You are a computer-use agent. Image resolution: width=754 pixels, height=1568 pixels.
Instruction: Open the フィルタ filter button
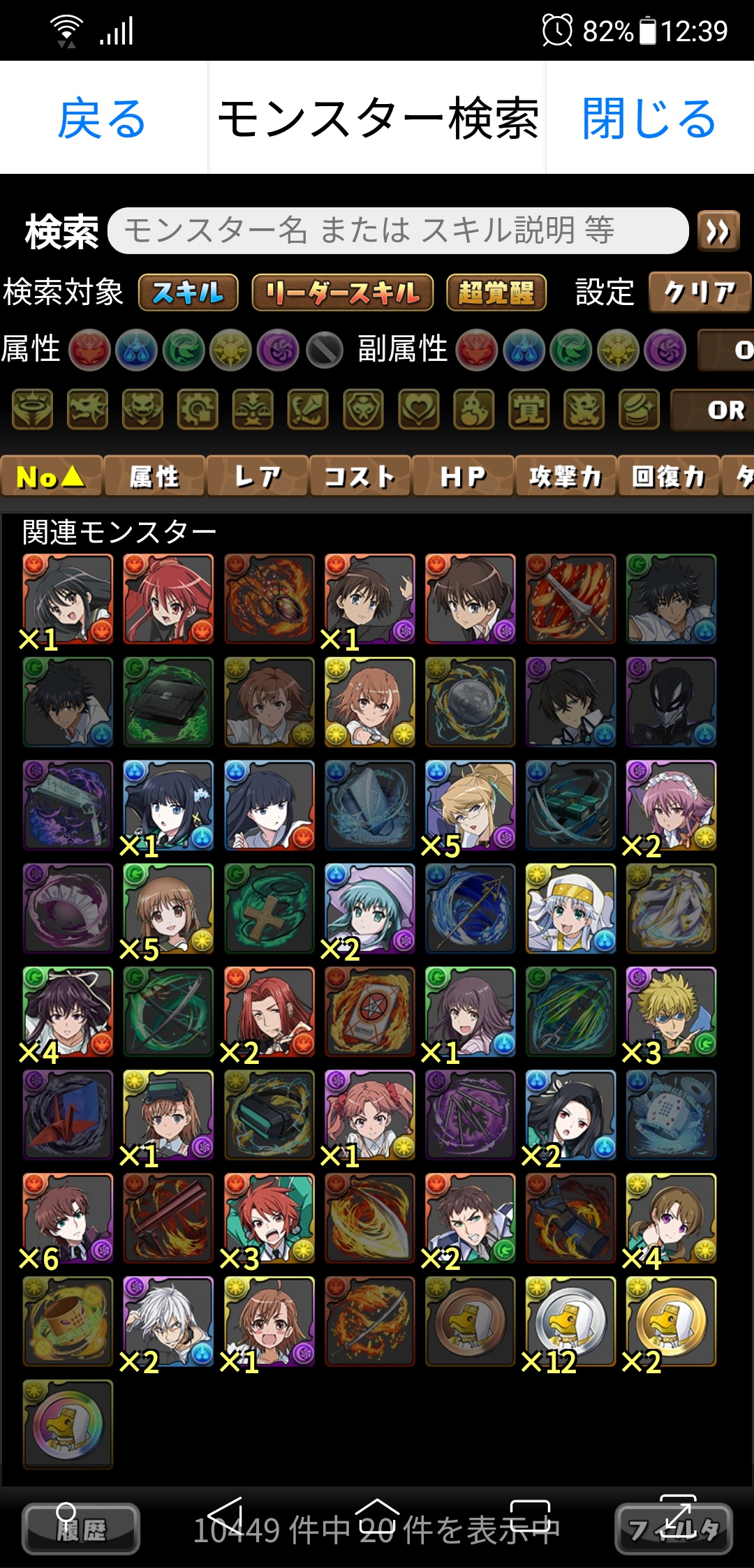[674, 1529]
